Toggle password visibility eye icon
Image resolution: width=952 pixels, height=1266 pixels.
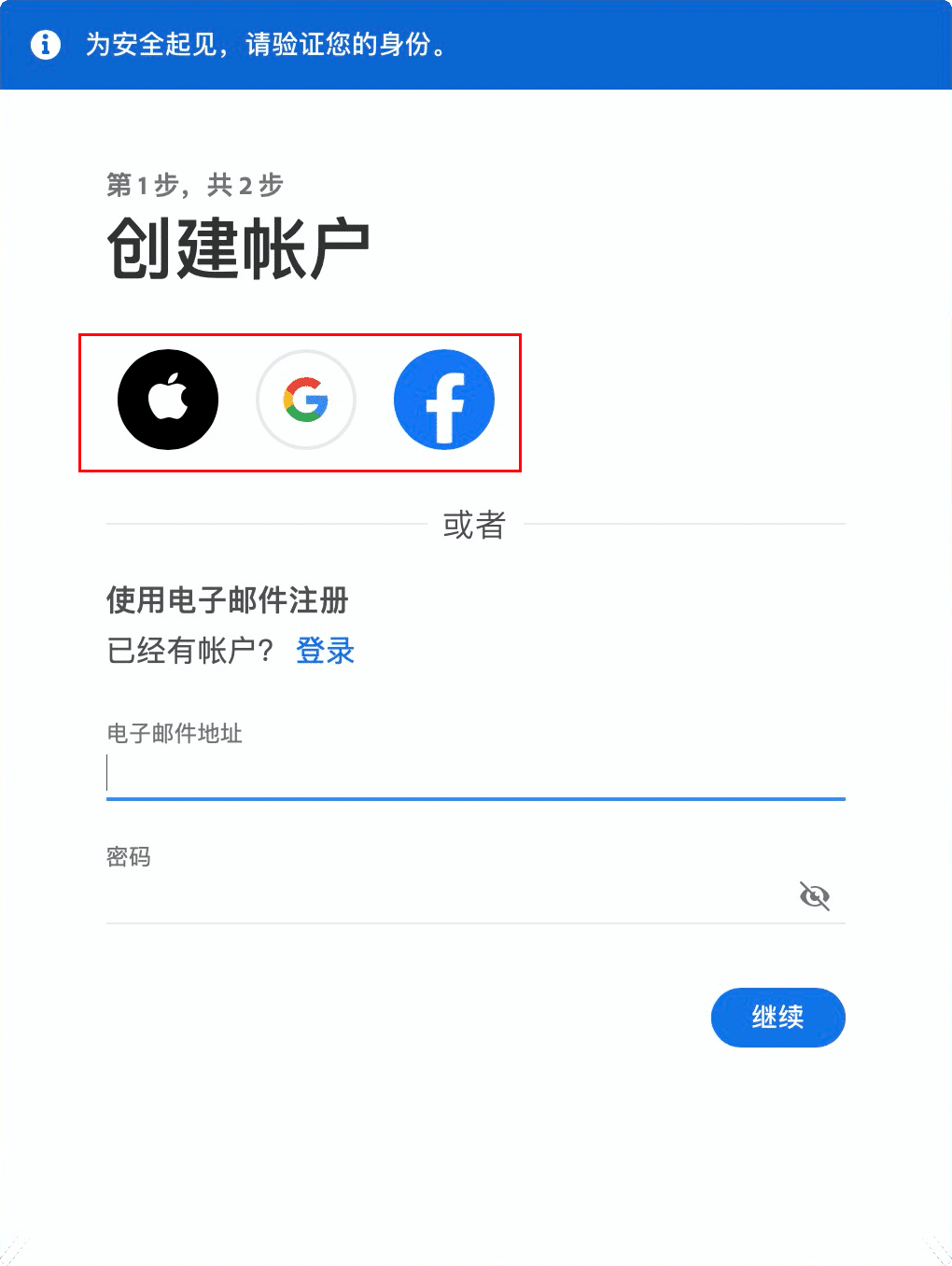click(815, 896)
